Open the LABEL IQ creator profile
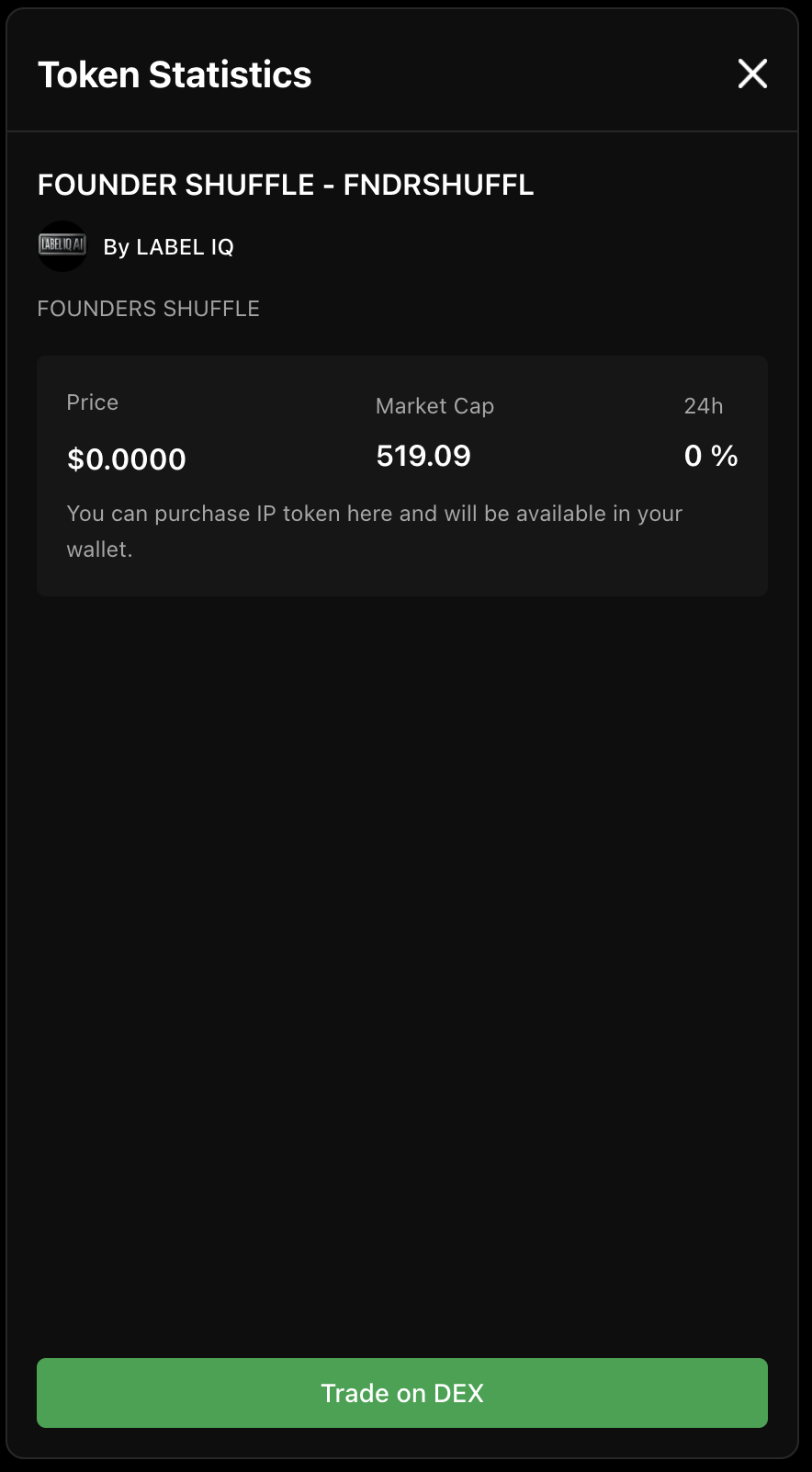This screenshot has height=1472, width=812. [136, 246]
